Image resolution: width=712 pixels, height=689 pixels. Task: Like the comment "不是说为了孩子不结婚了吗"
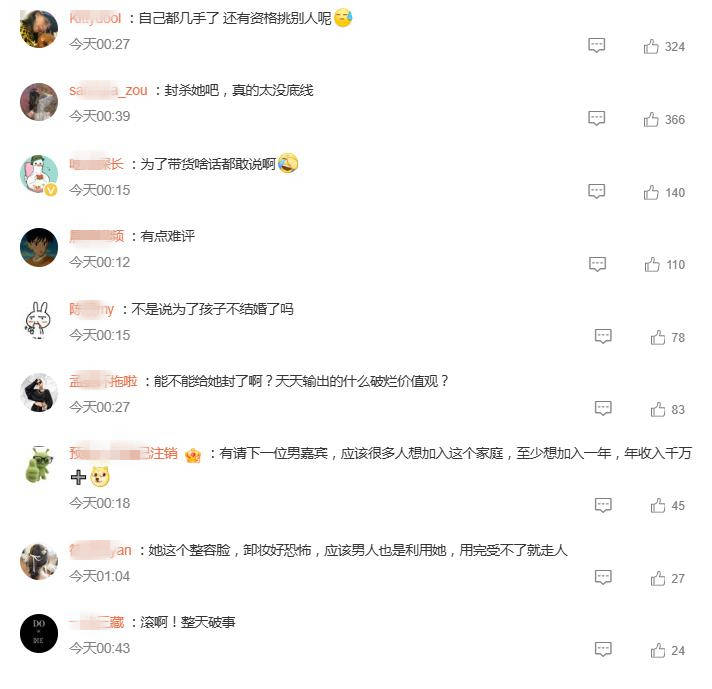click(x=658, y=338)
